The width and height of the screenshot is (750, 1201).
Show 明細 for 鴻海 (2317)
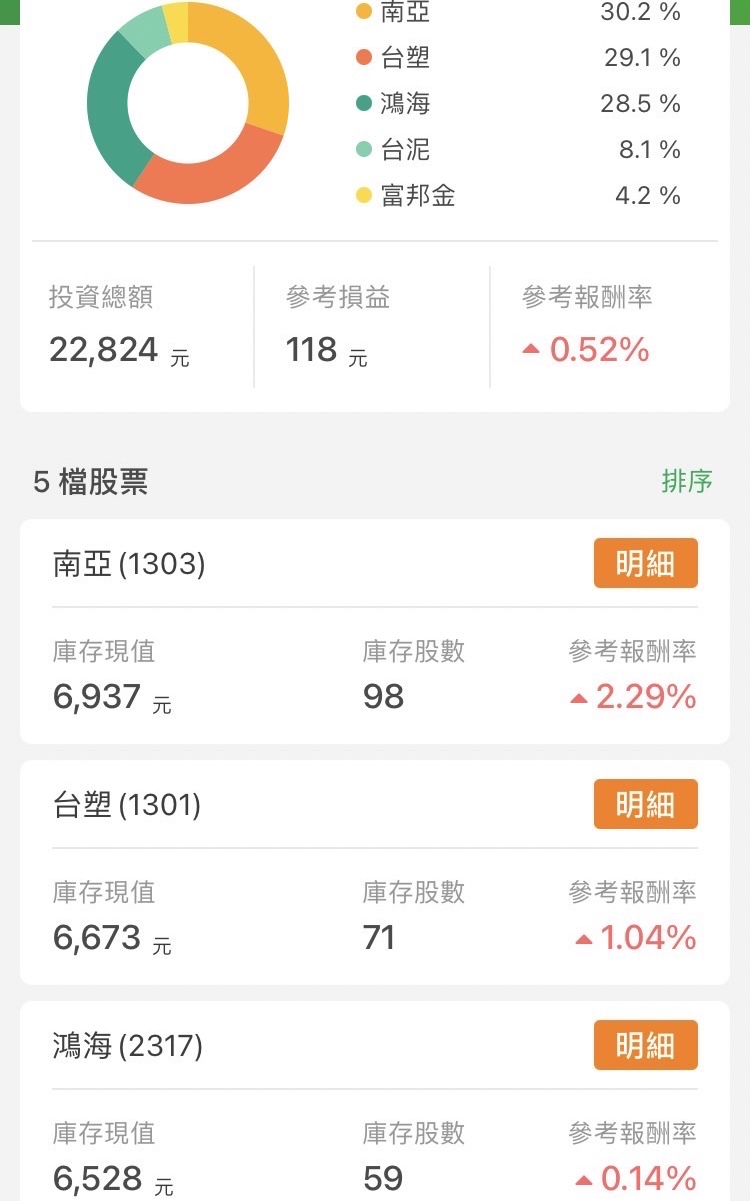[645, 1046]
